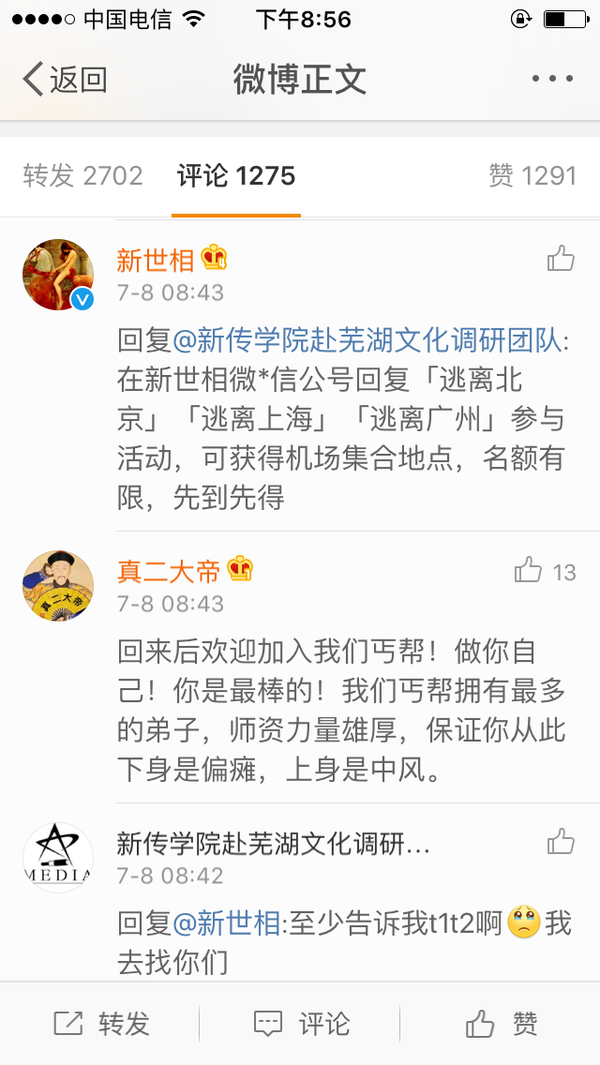The image size is (600, 1065).
Task: Open 真二大帝's profile avatar
Action: point(58,586)
